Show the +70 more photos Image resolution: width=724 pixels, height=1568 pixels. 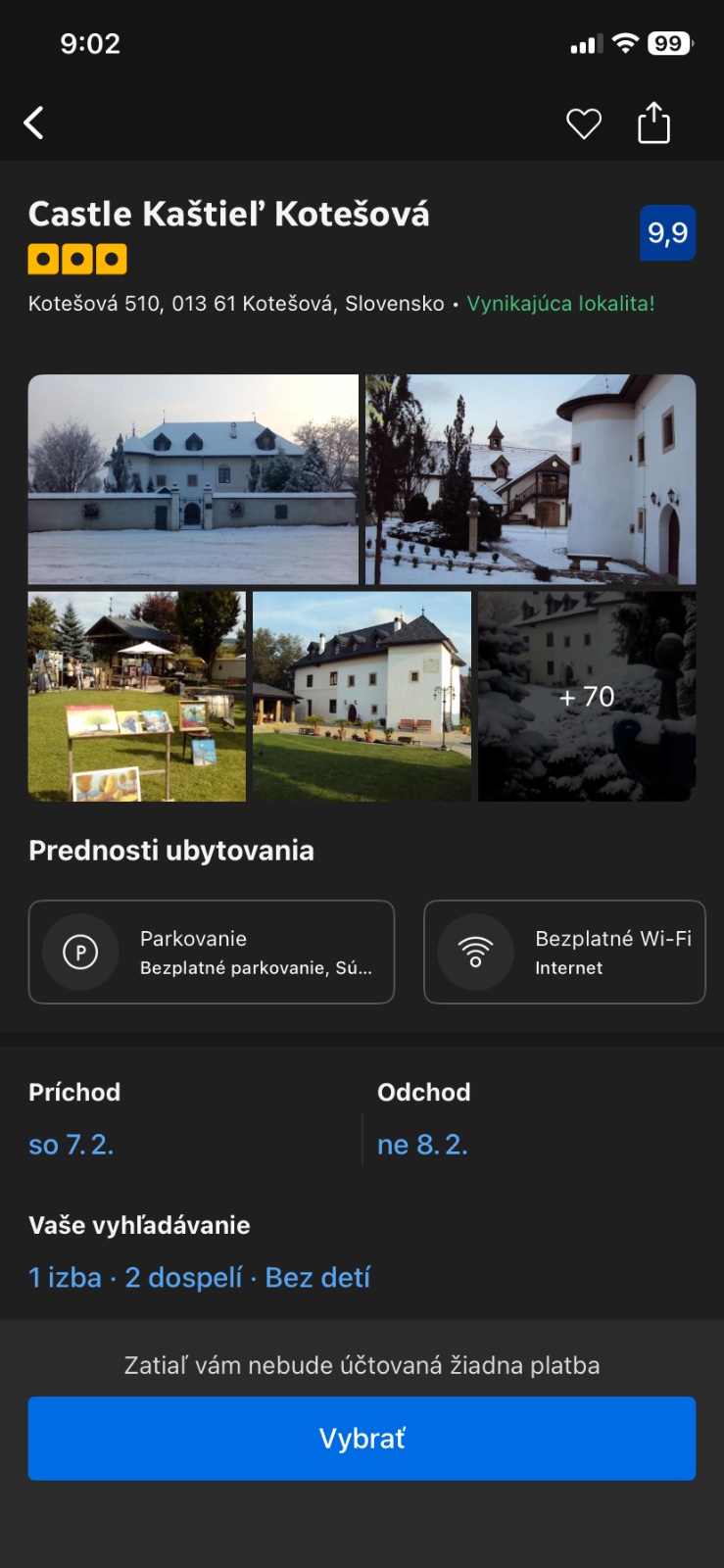pyautogui.click(x=587, y=697)
